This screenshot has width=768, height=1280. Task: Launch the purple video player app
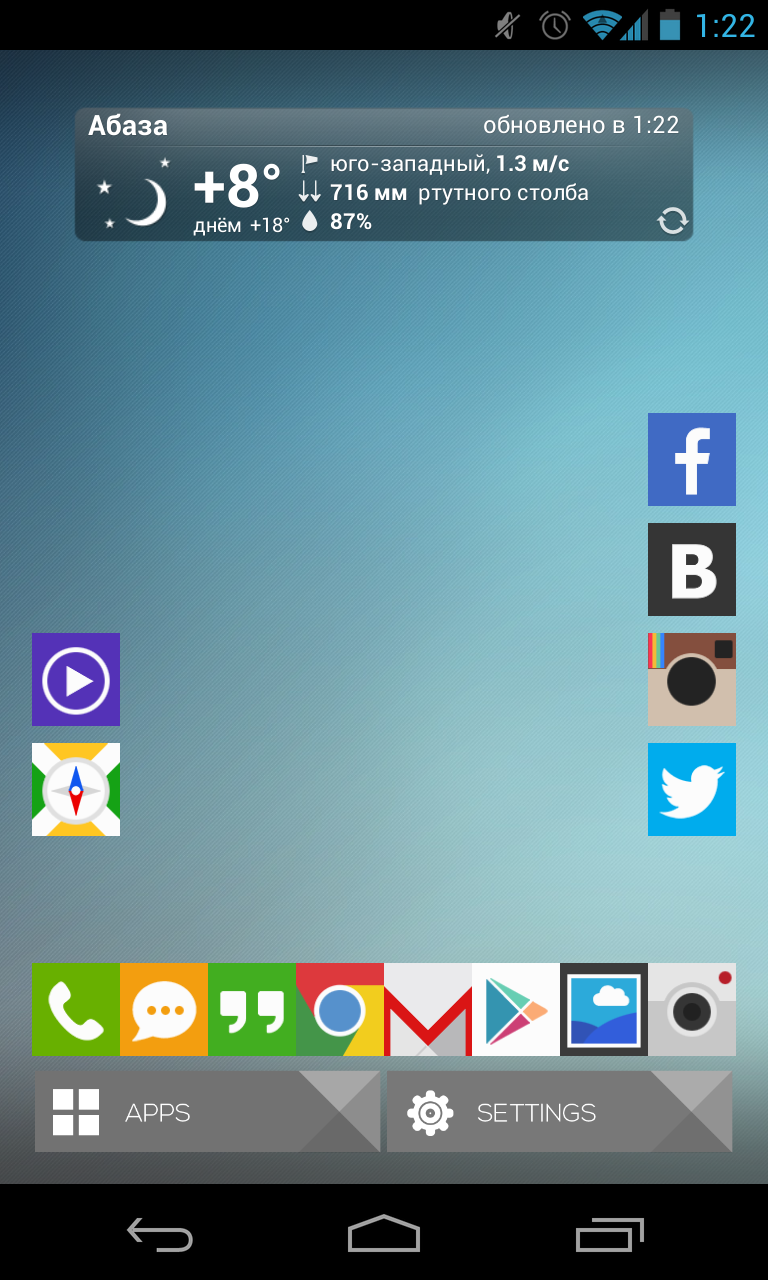tap(76, 679)
